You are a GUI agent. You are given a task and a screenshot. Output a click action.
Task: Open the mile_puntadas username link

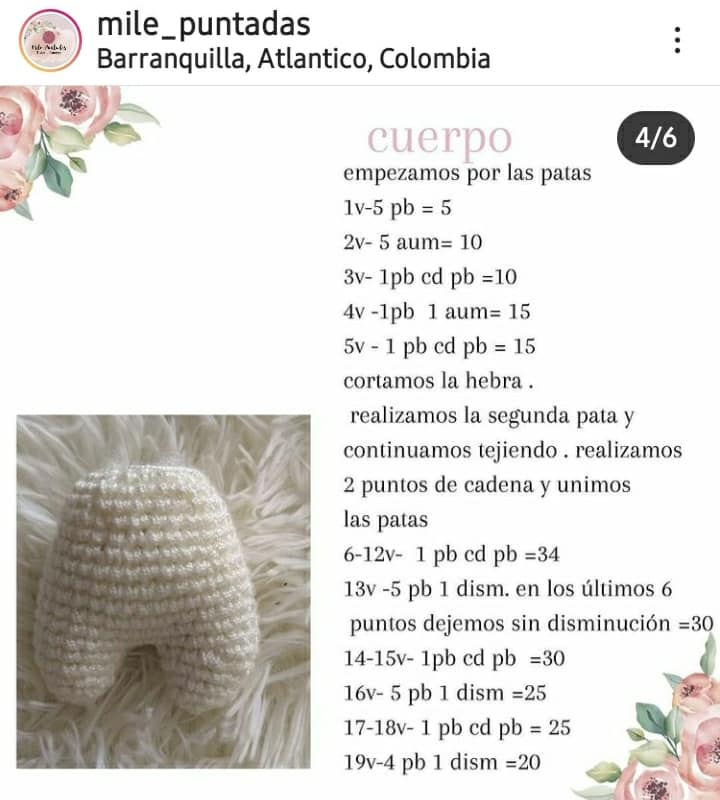point(203,24)
